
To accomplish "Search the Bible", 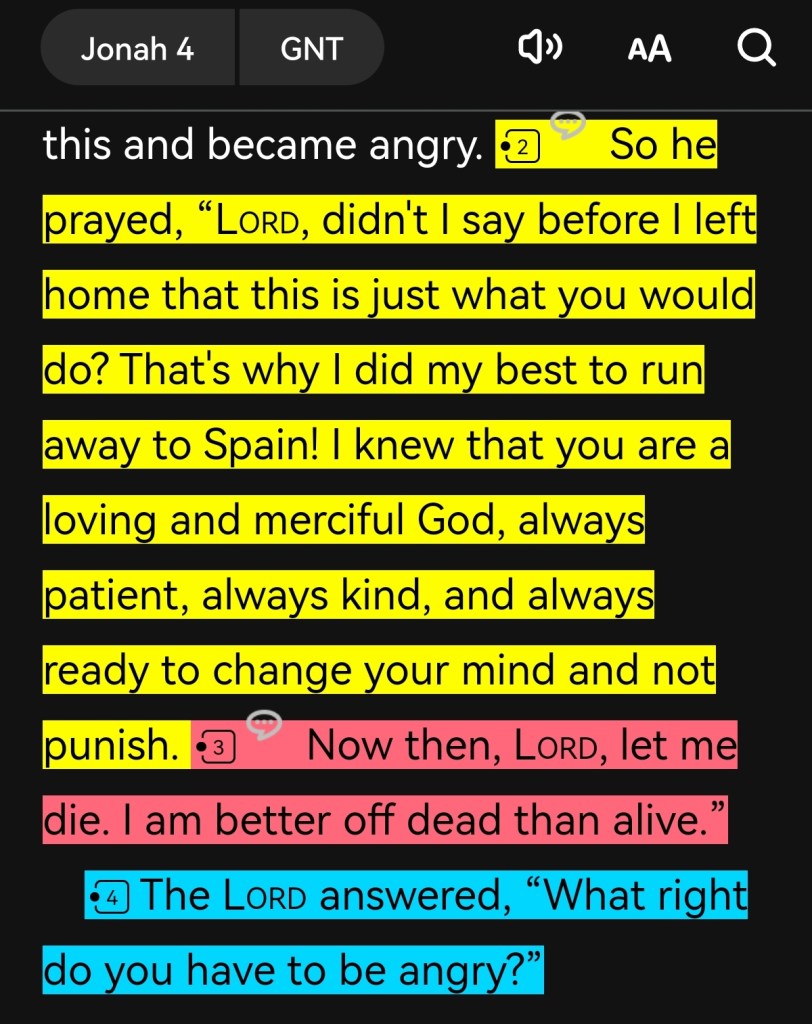I will 756,48.
